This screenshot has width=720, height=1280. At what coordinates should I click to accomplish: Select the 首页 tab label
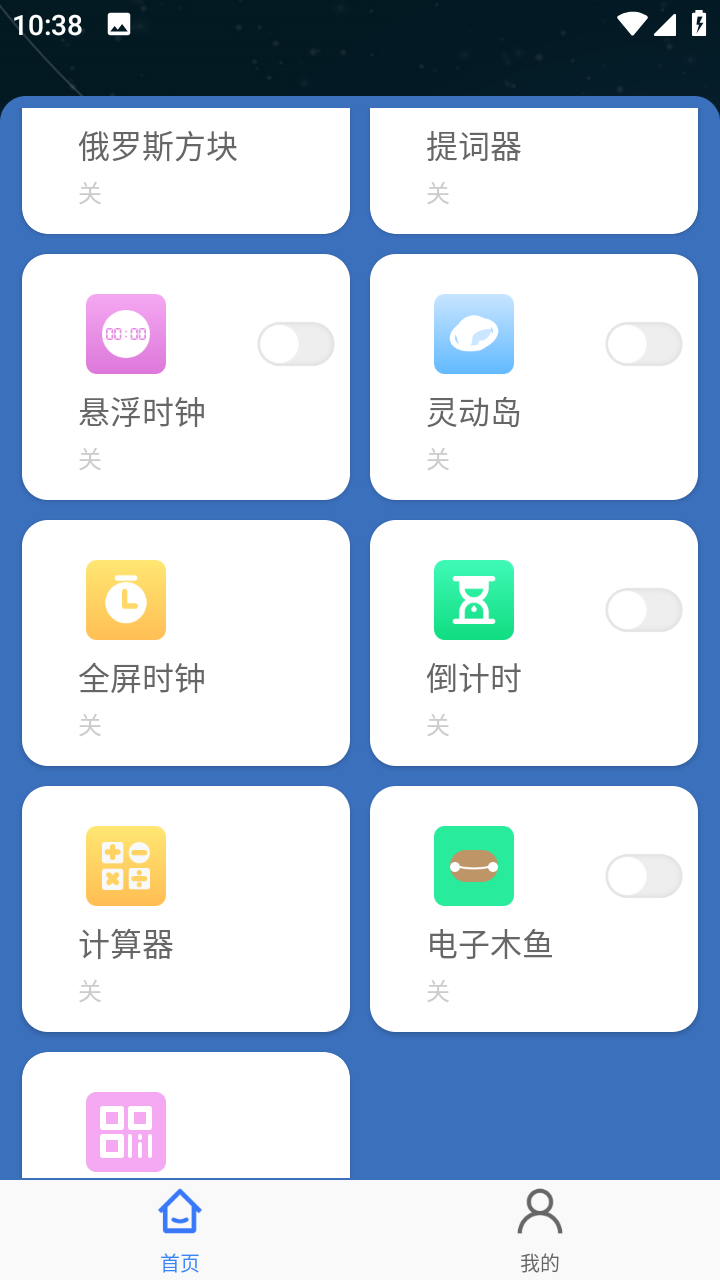[x=178, y=1264]
